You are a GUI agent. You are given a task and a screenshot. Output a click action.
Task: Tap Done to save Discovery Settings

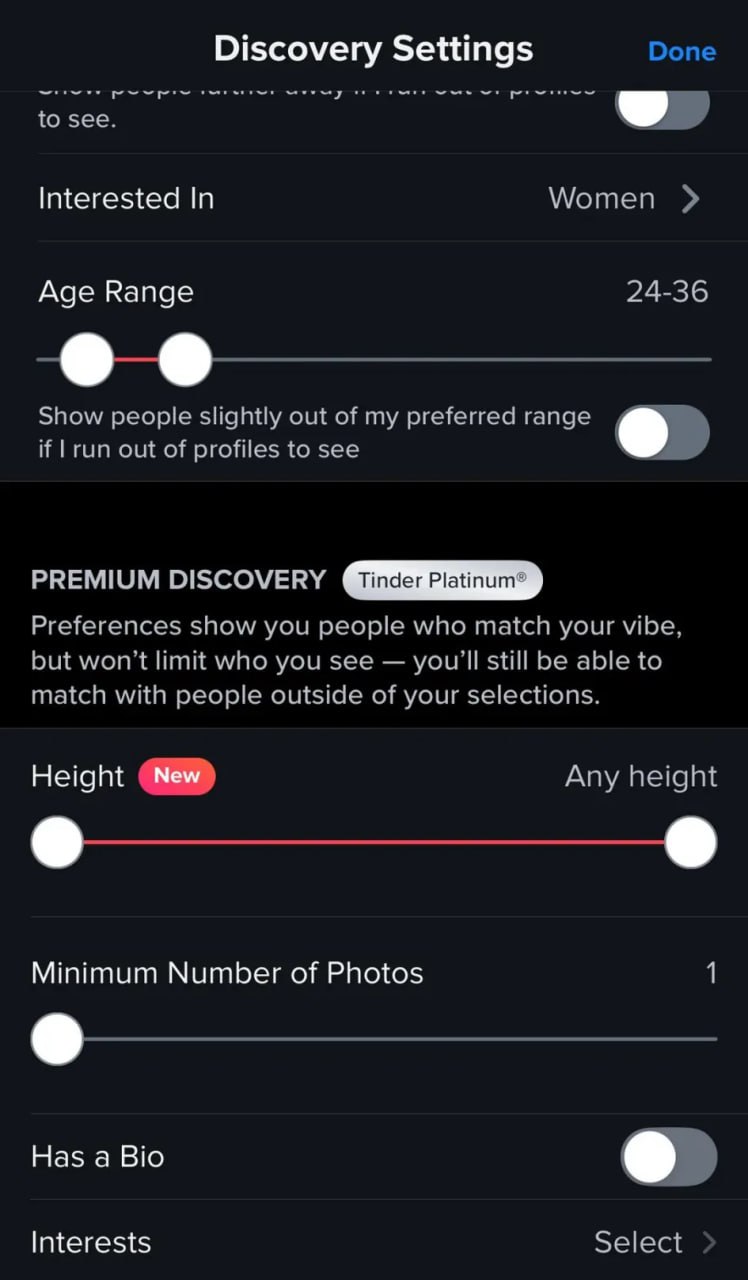682,51
